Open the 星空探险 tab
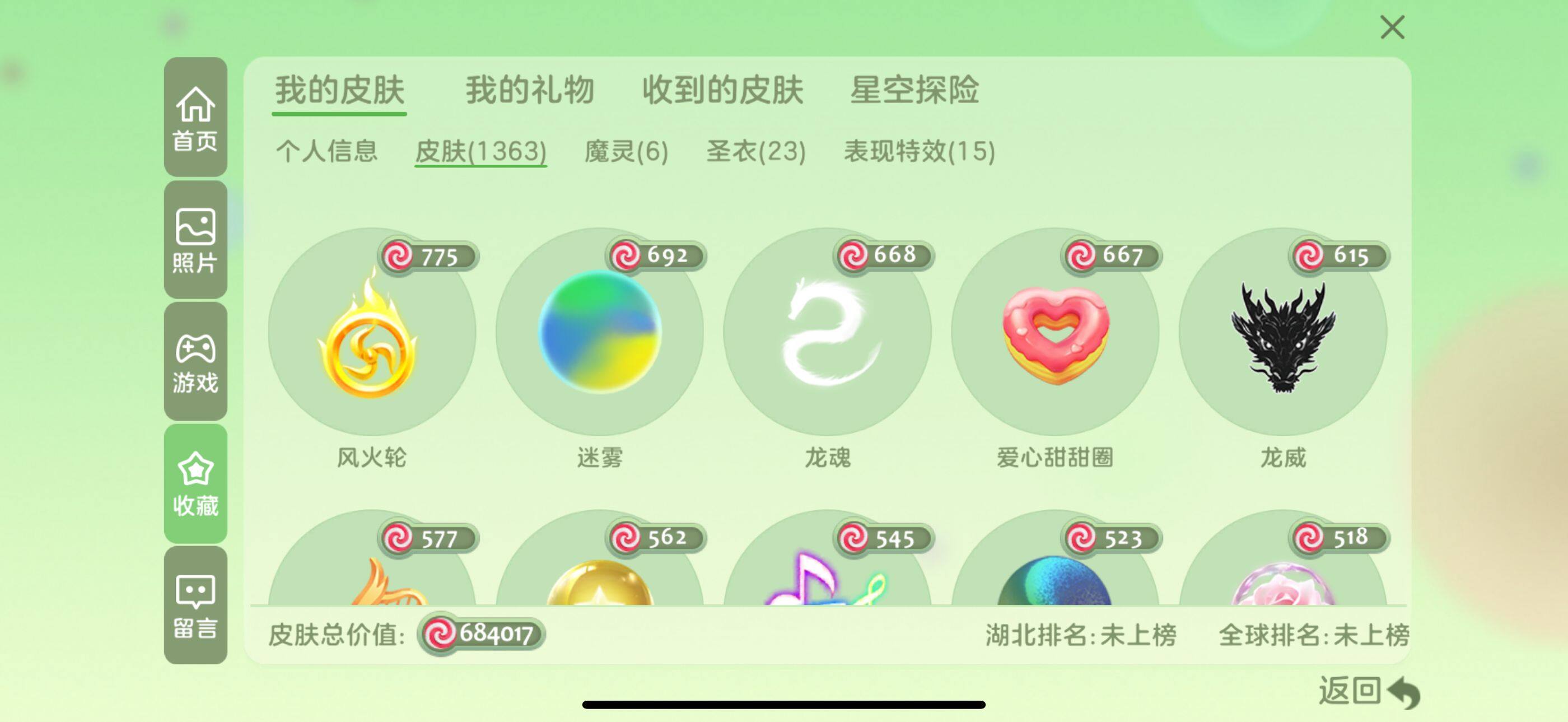 [914, 91]
